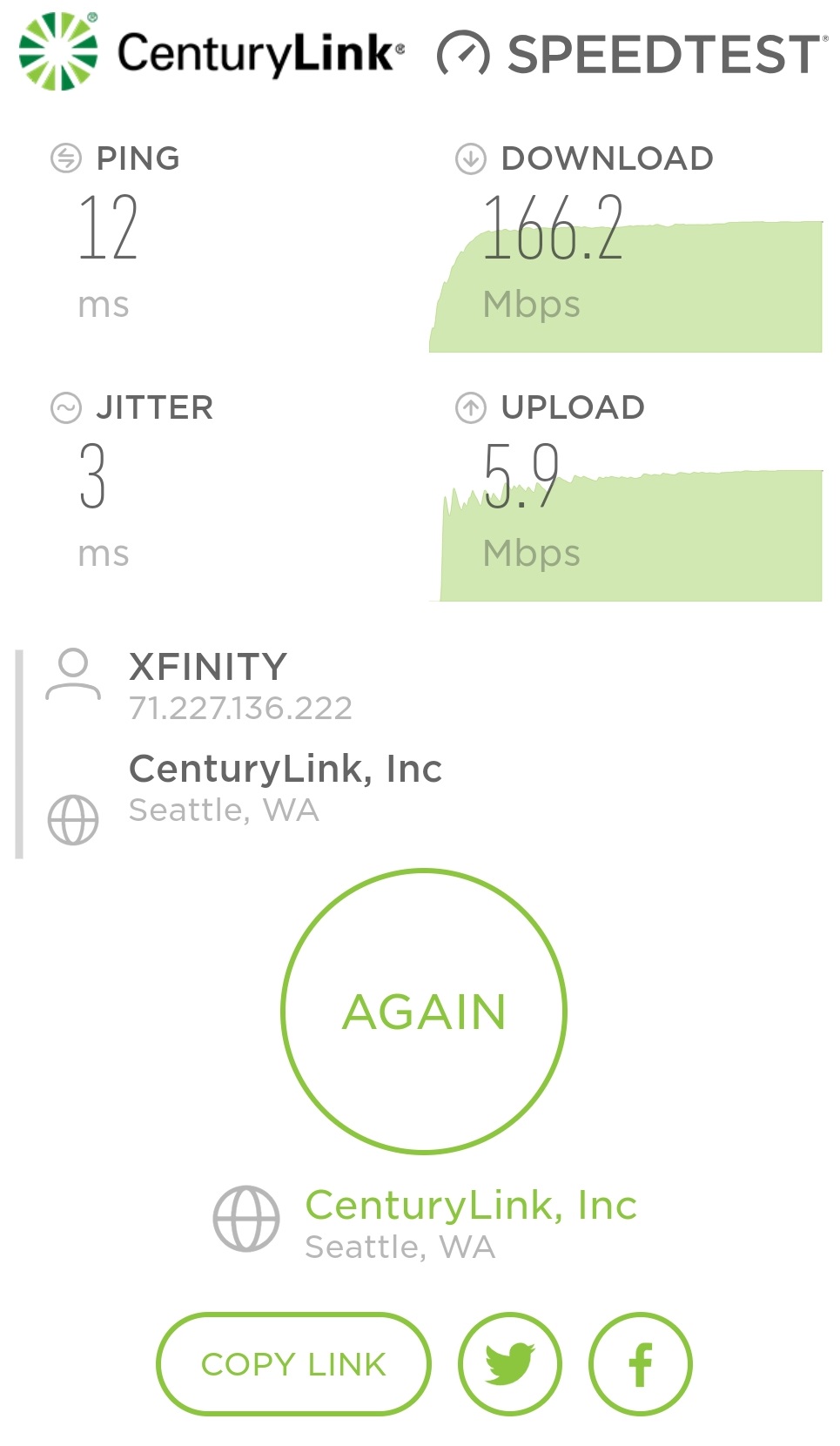Image resolution: width=840 pixels, height=1446 pixels.
Task: Share results via the Facebook icon
Action: point(640,1363)
